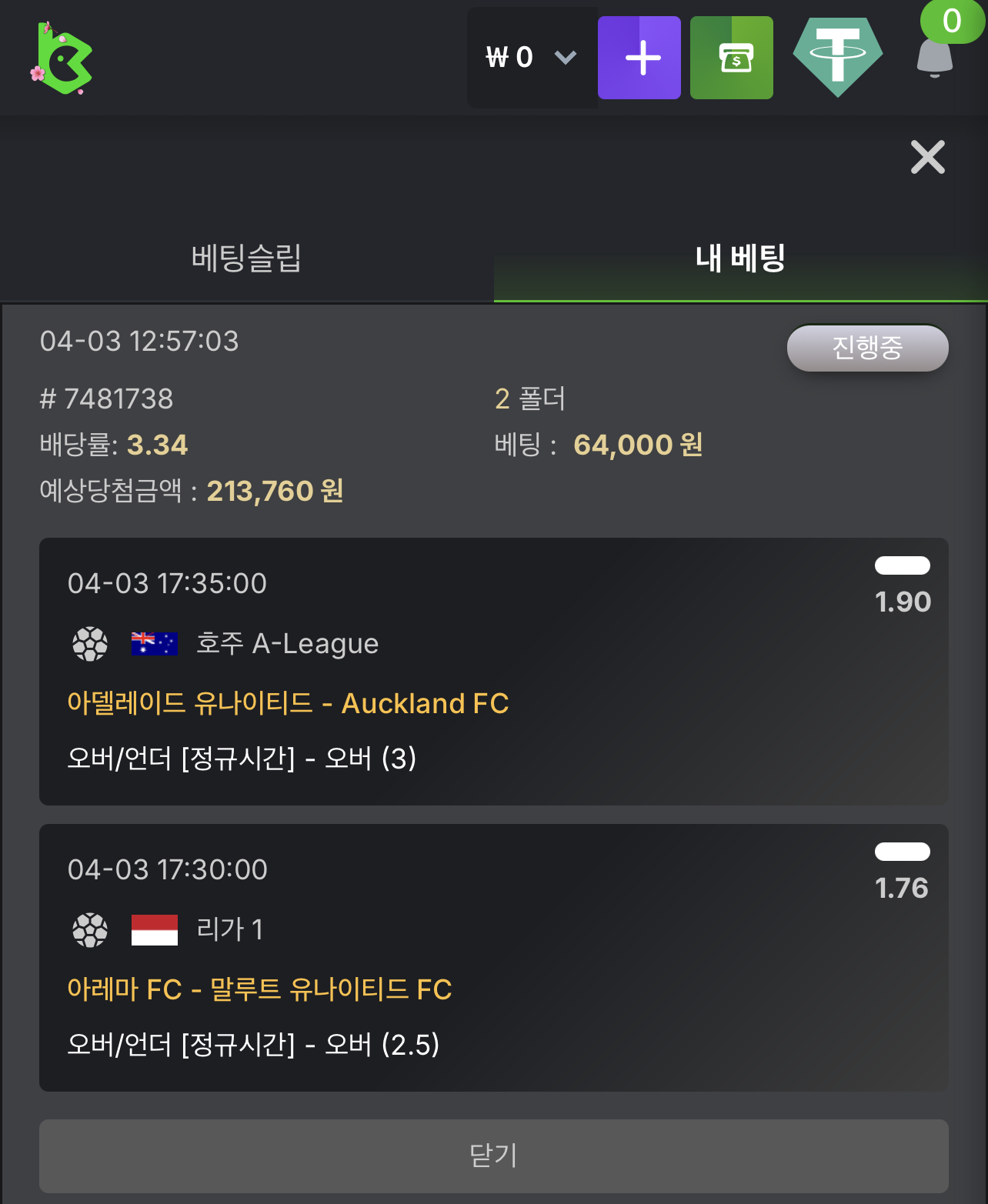Click the Australia flag icon
Screen dimensions: 988x1204
(x=152, y=643)
